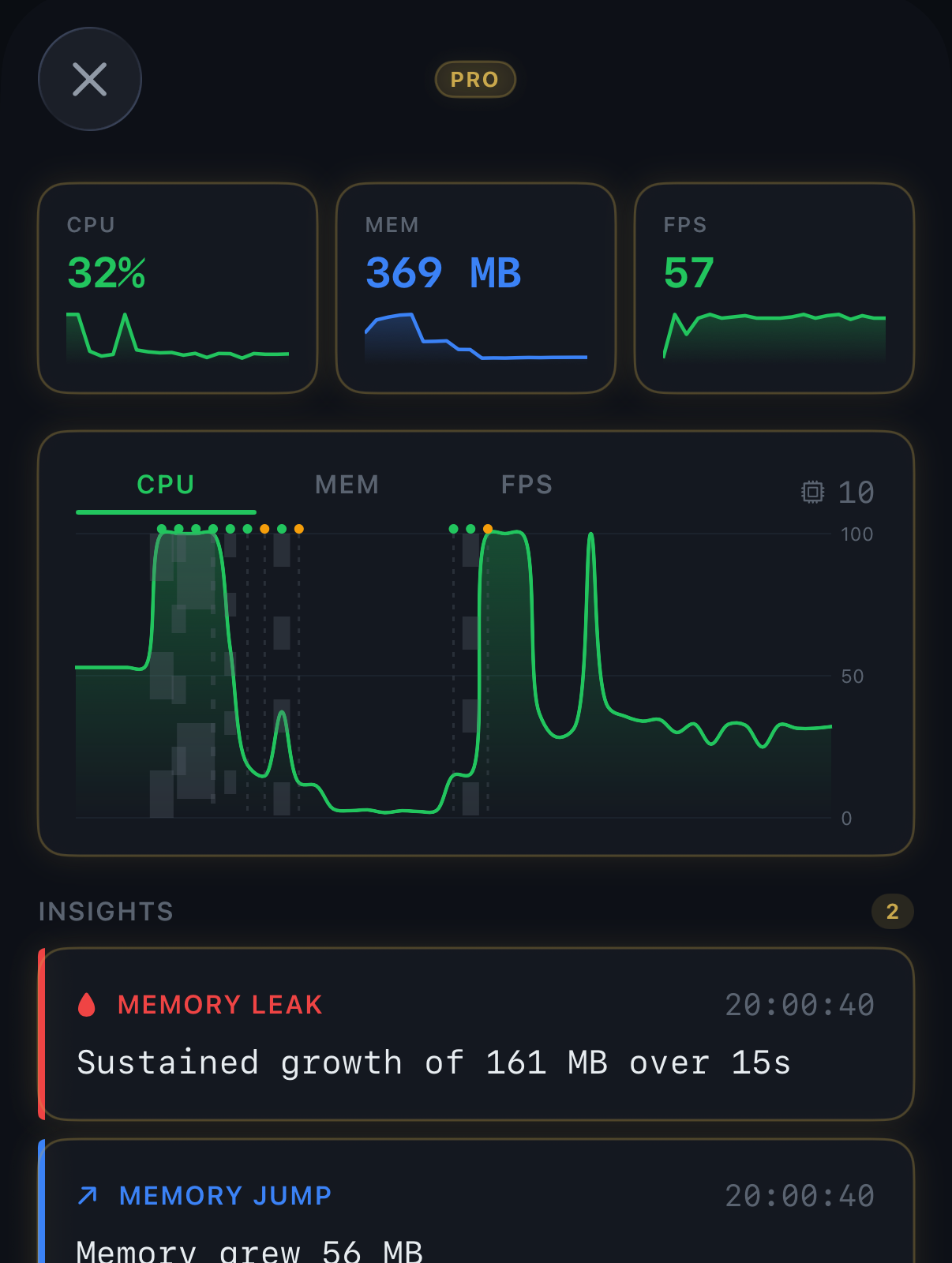Screen dimensions: 952x1263
Task: Click the PRO badge at the top
Action: pyautogui.click(x=475, y=79)
